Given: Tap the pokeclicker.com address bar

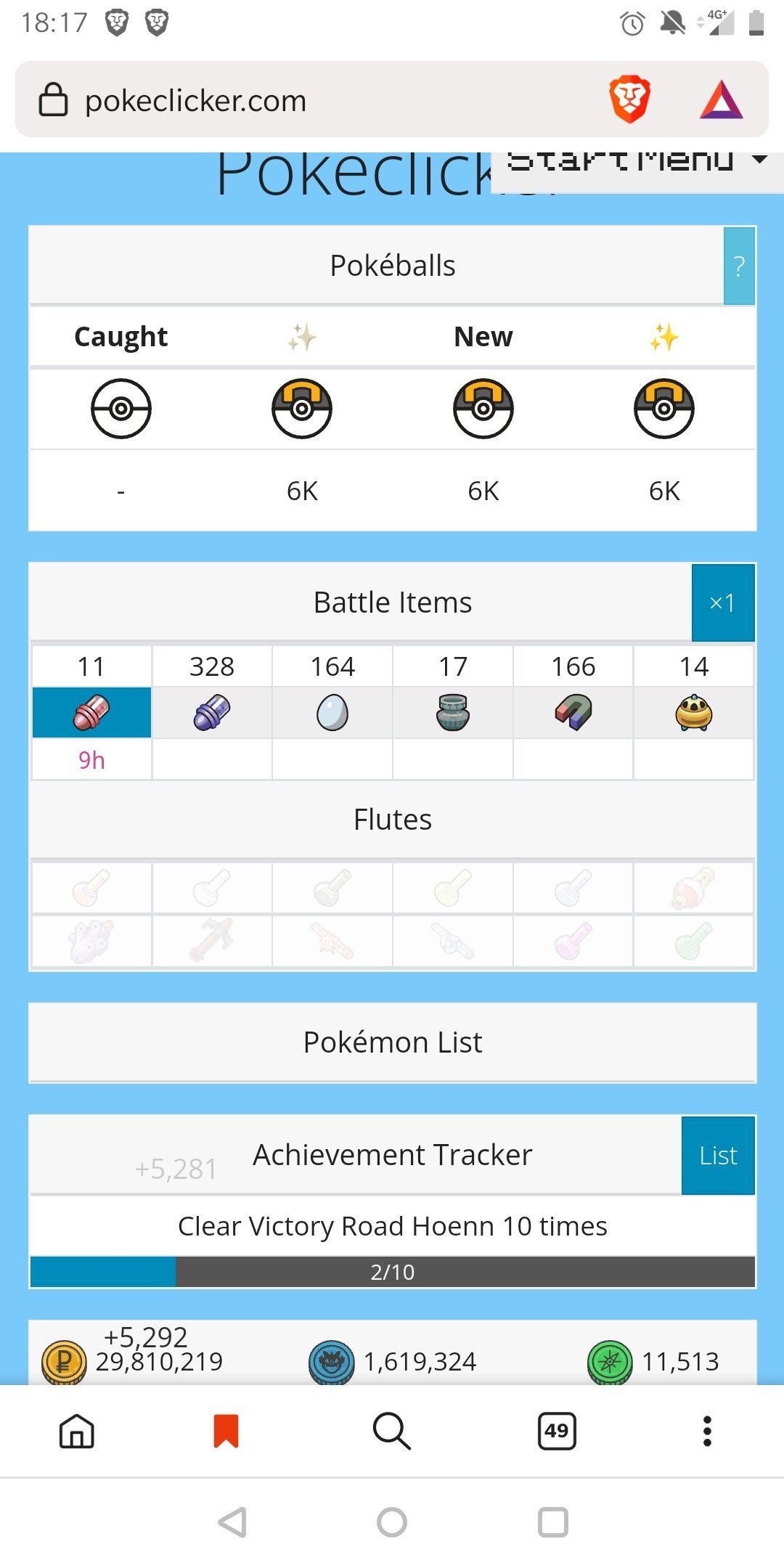Looking at the screenshot, I should [290, 100].
